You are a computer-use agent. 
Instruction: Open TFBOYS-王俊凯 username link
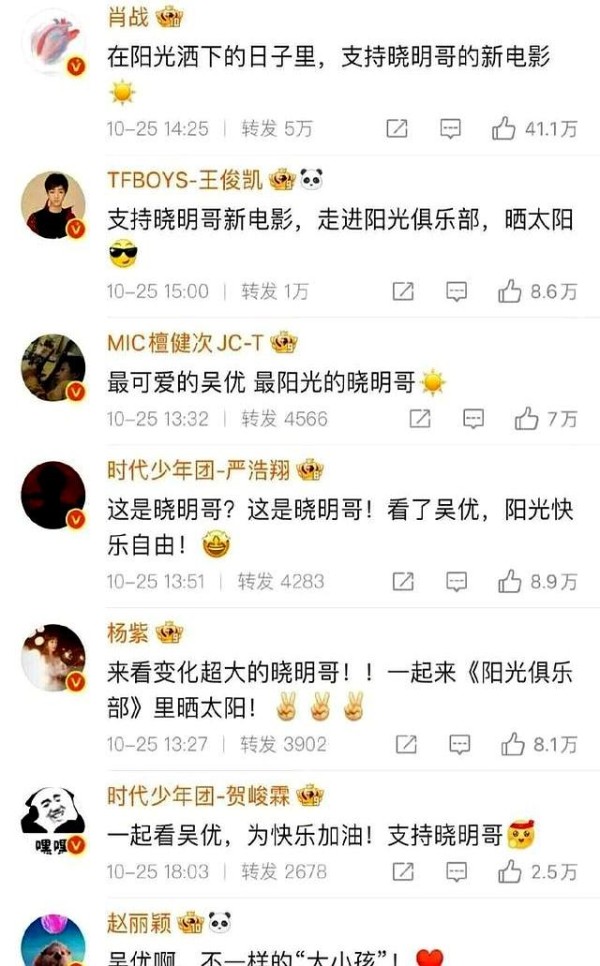(185, 180)
